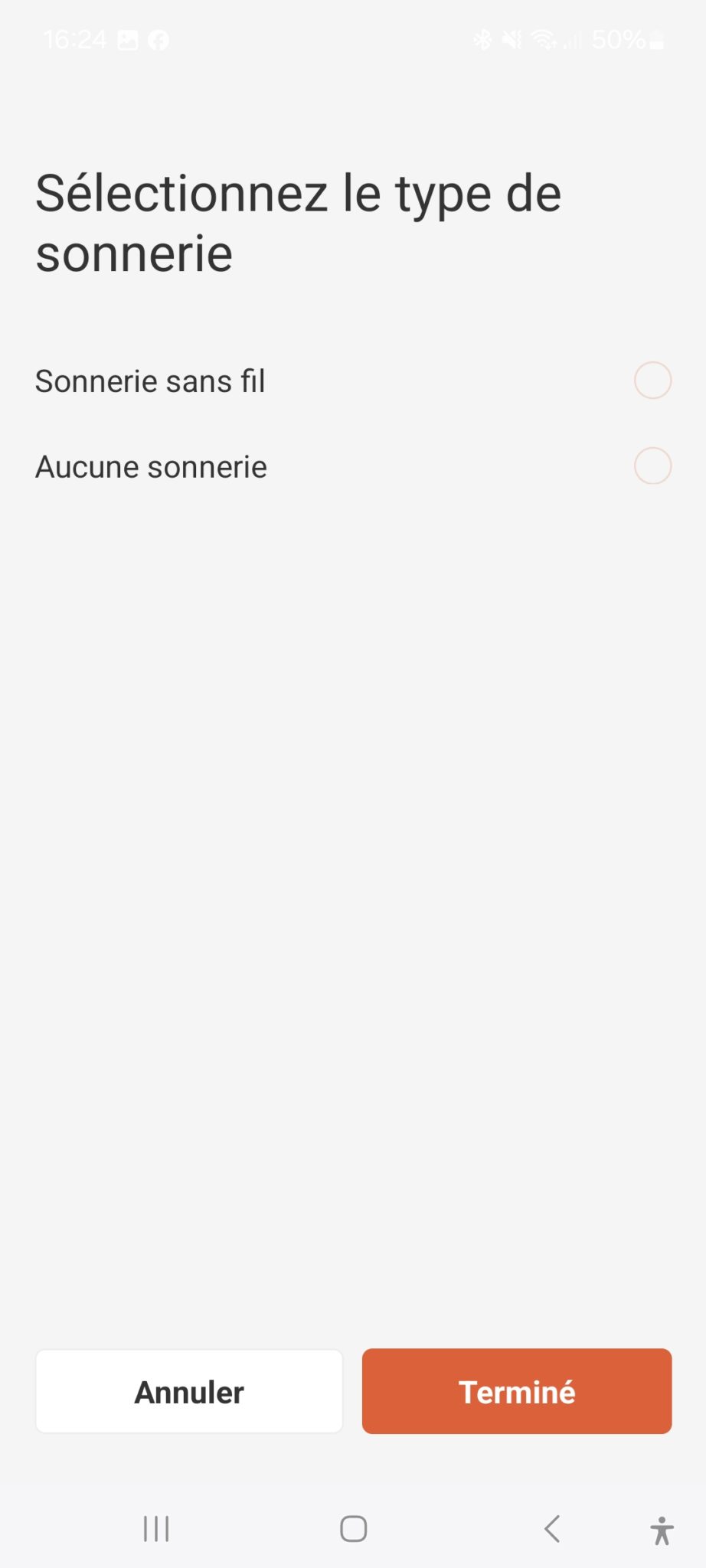Tap the Annuler button
The width and height of the screenshot is (706, 1568).
pos(189,1391)
